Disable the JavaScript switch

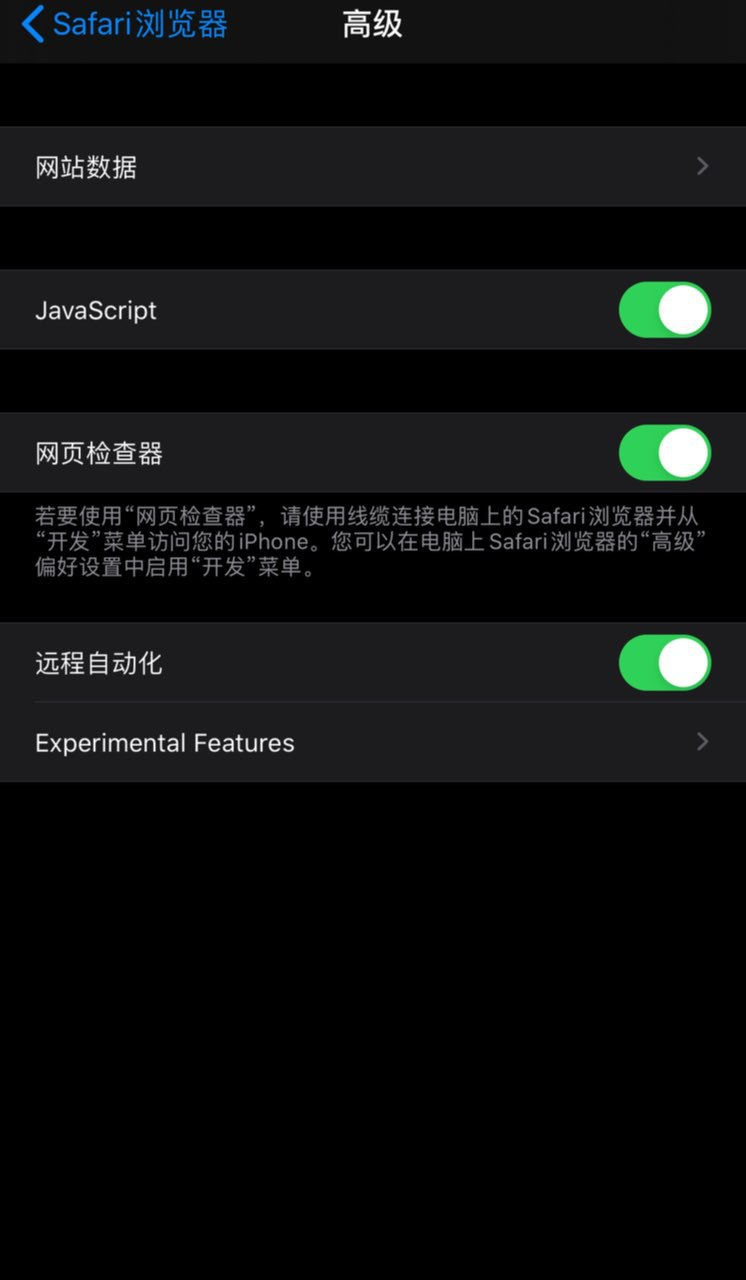tap(664, 310)
